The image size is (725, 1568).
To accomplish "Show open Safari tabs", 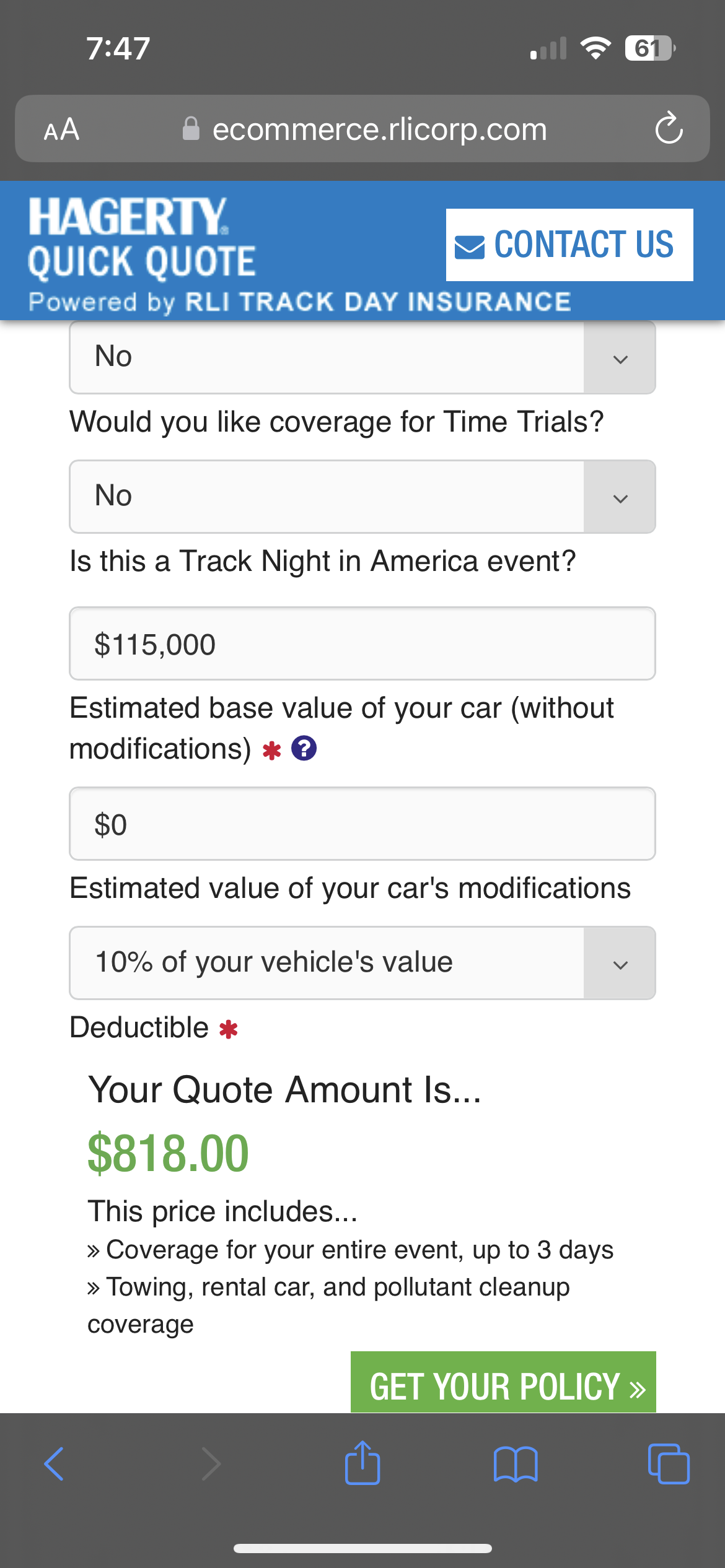I will (x=669, y=1464).
